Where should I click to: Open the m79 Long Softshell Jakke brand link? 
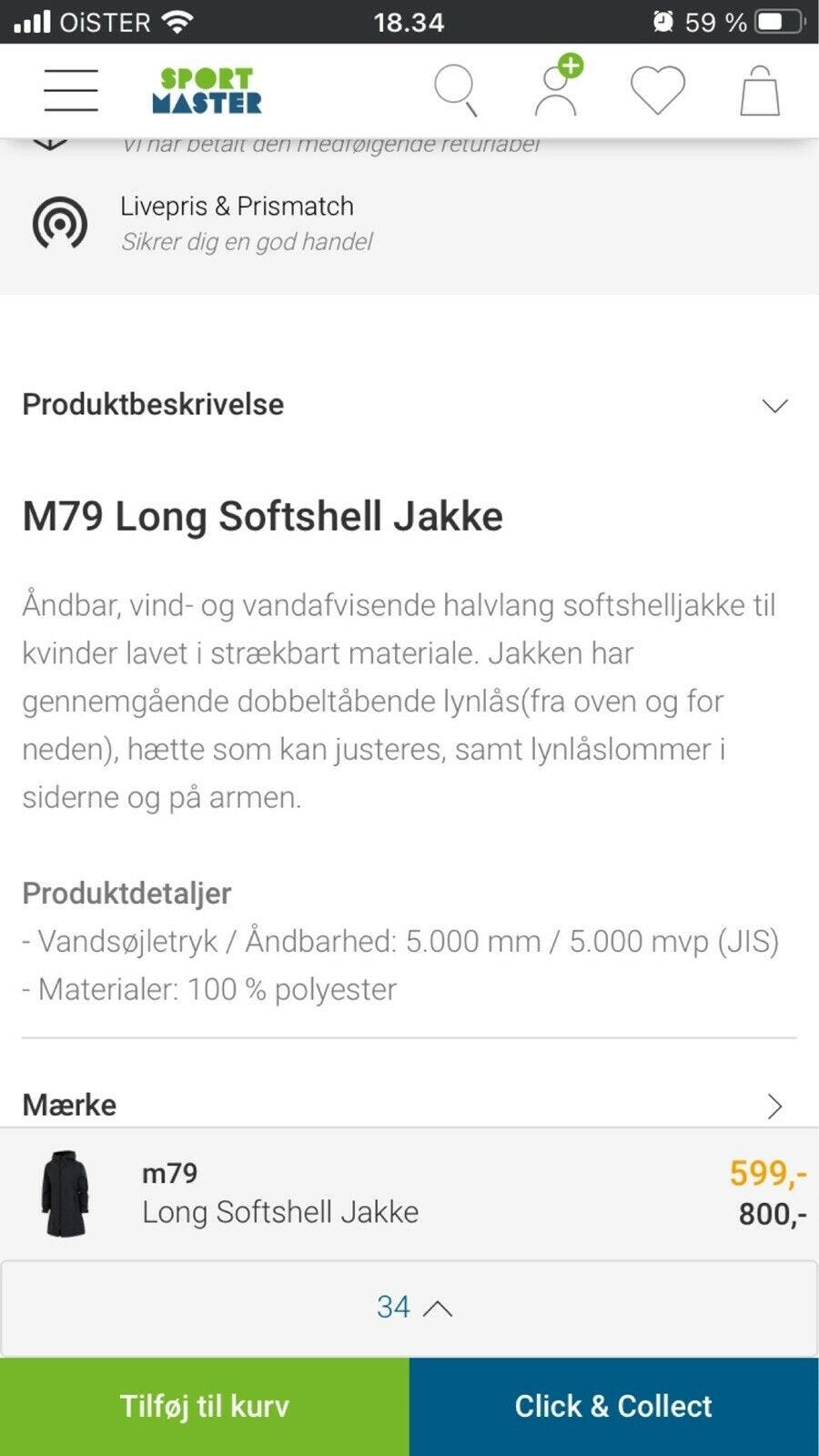pos(279,1192)
